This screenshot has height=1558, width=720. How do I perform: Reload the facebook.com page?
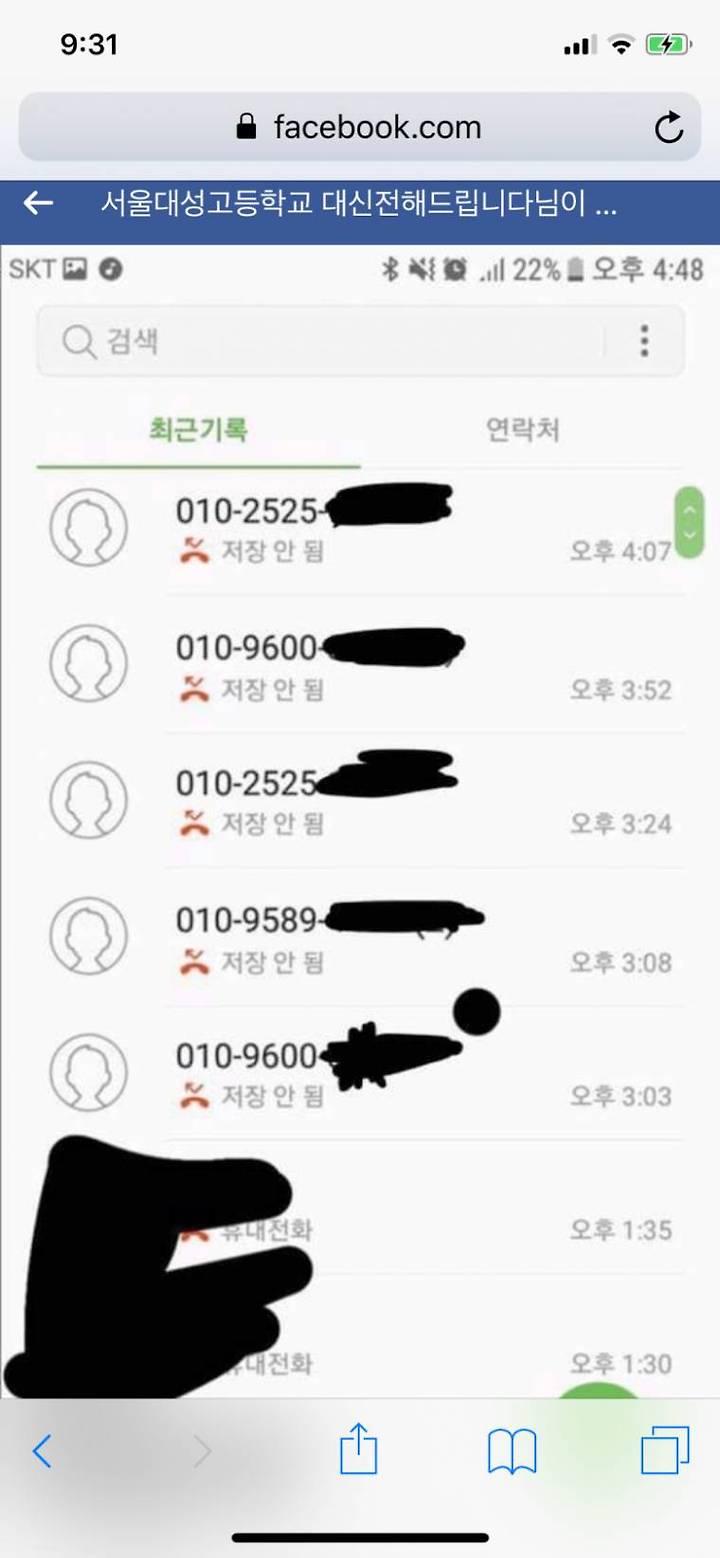[669, 127]
